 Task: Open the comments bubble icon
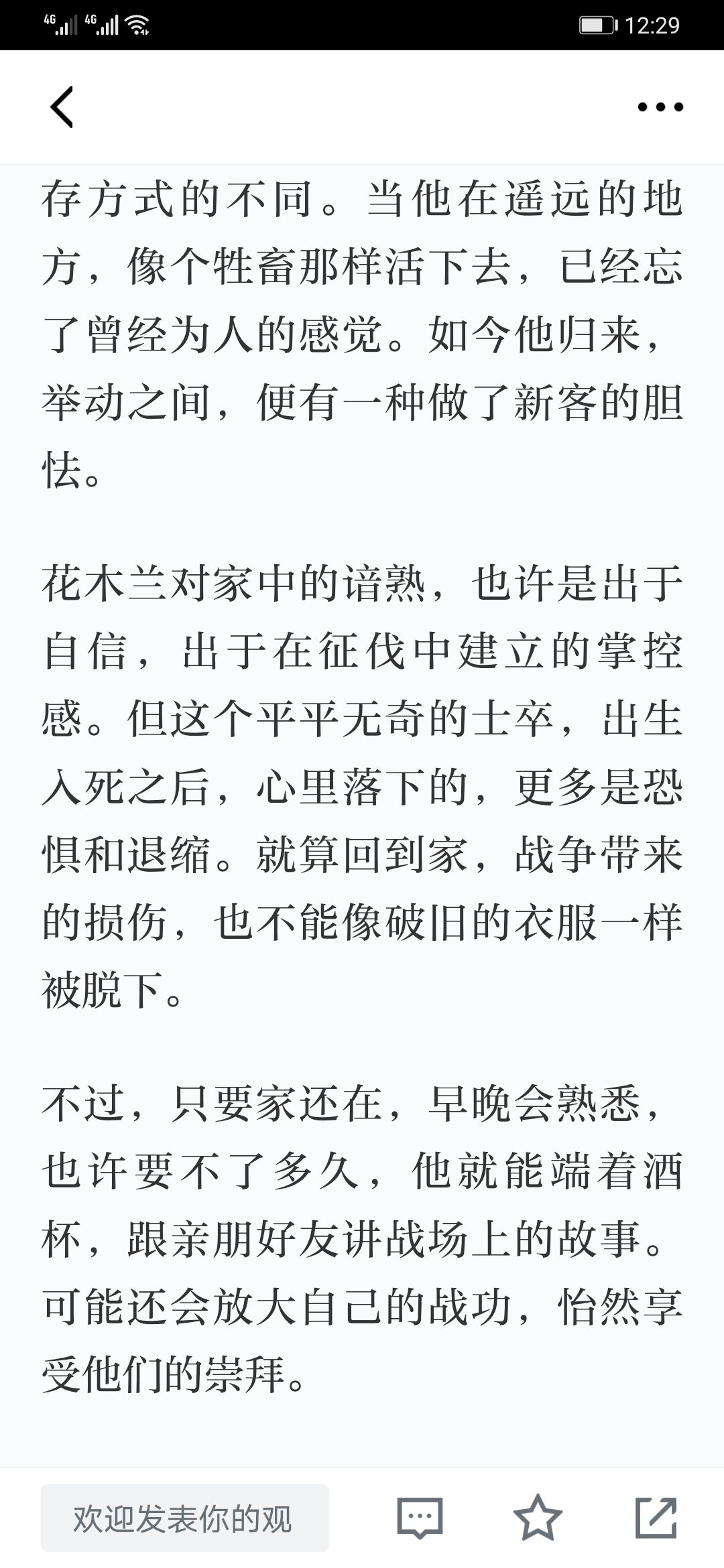(420, 1518)
